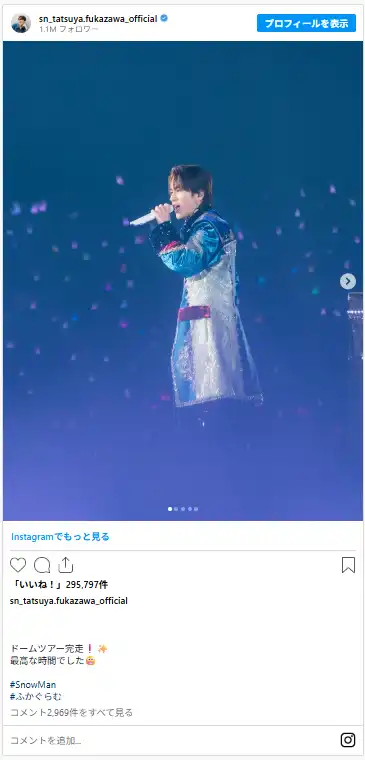Share this post
This screenshot has width=365, height=760.
point(65,565)
